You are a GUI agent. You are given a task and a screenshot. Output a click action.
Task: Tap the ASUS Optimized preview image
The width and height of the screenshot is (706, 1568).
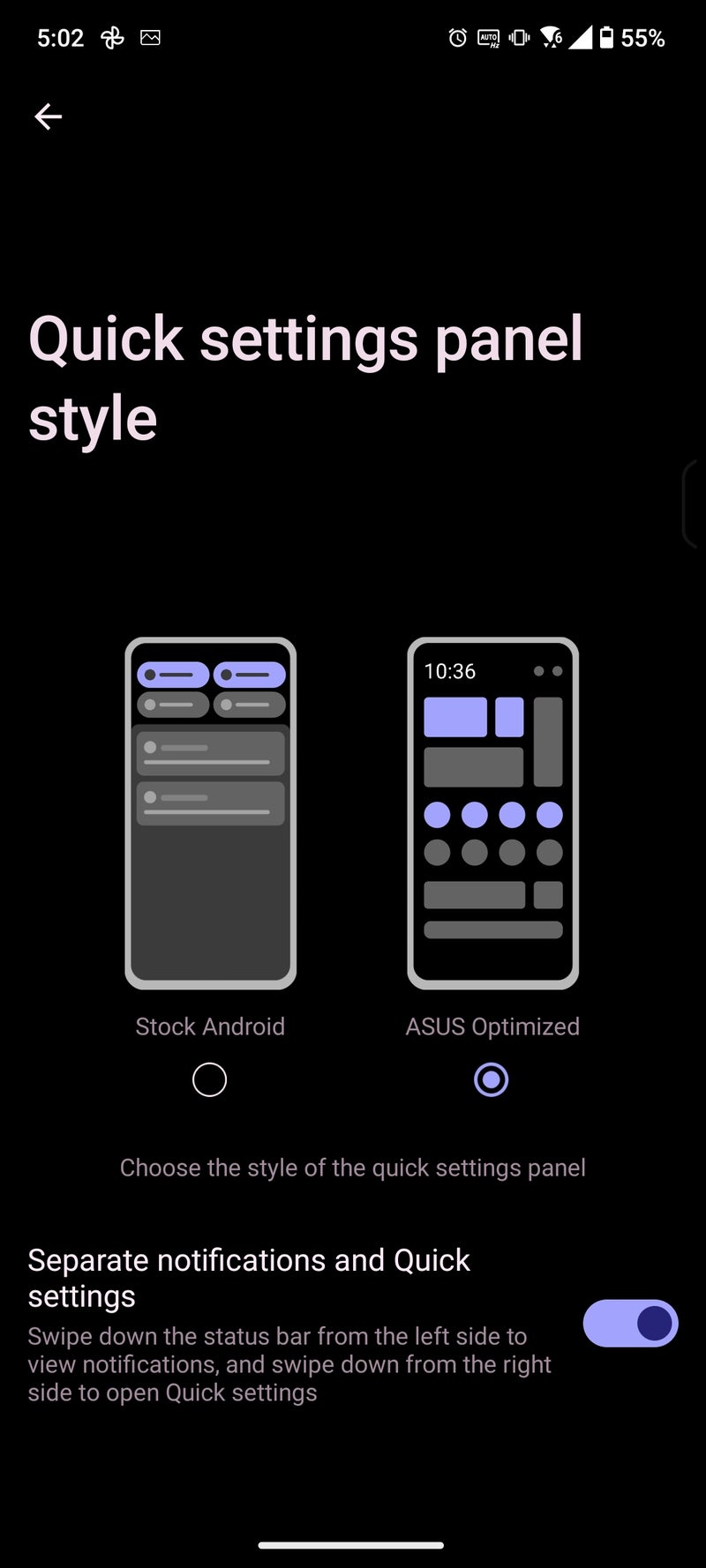tap(492, 813)
